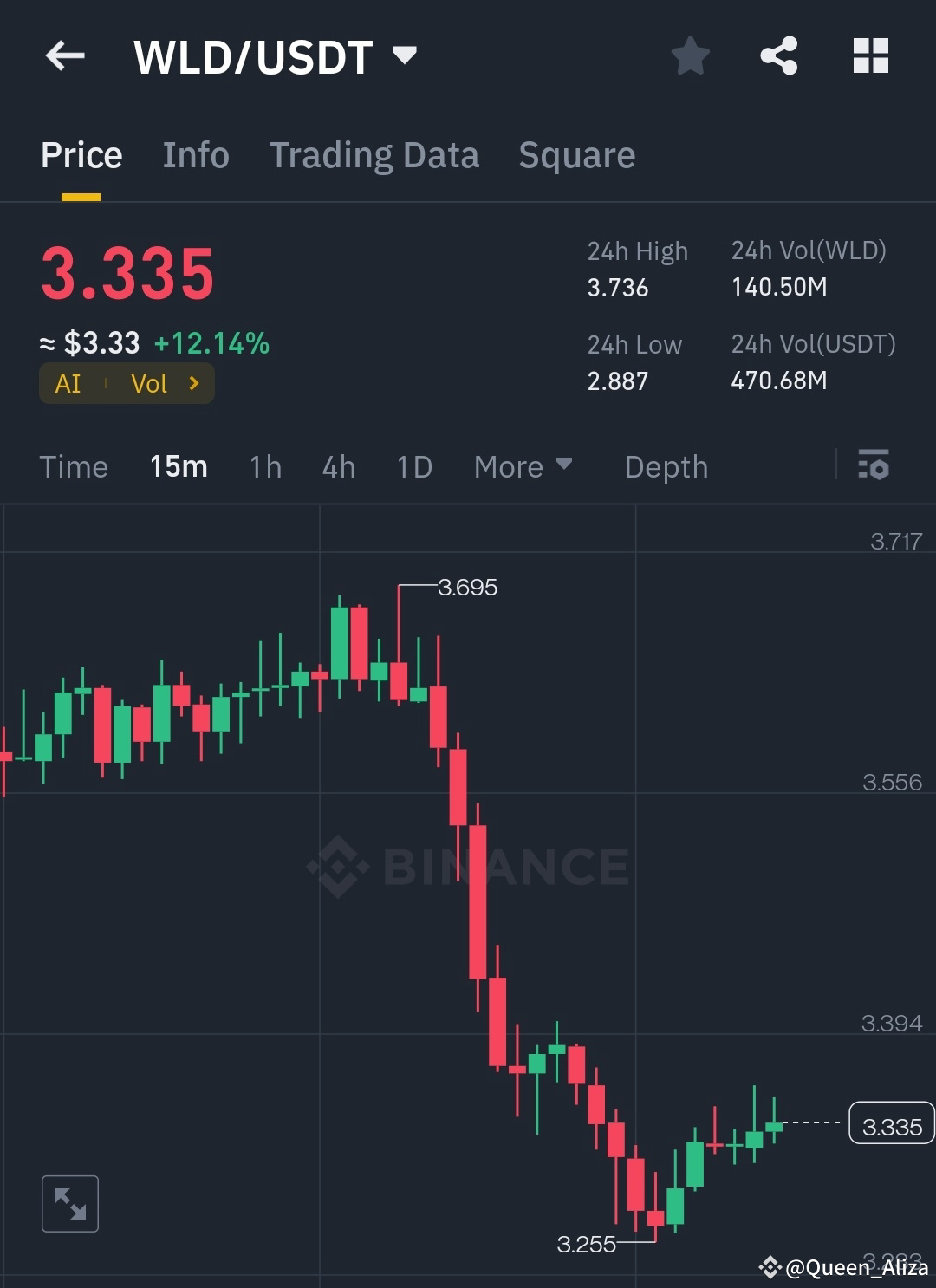Toggle the Depth chart view
The width and height of the screenshot is (936, 1288).
[x=666, y=466]
